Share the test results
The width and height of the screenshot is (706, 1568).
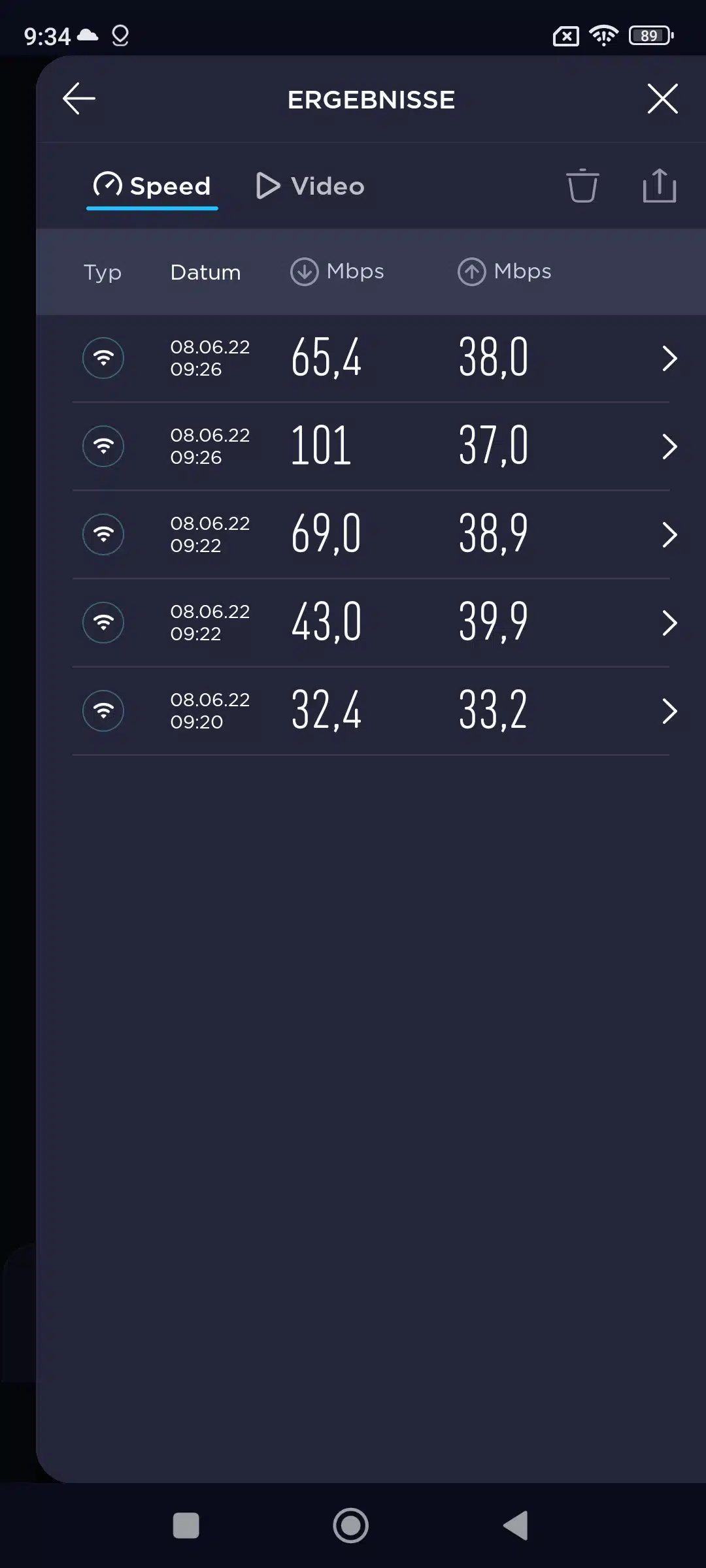(659, 186)
